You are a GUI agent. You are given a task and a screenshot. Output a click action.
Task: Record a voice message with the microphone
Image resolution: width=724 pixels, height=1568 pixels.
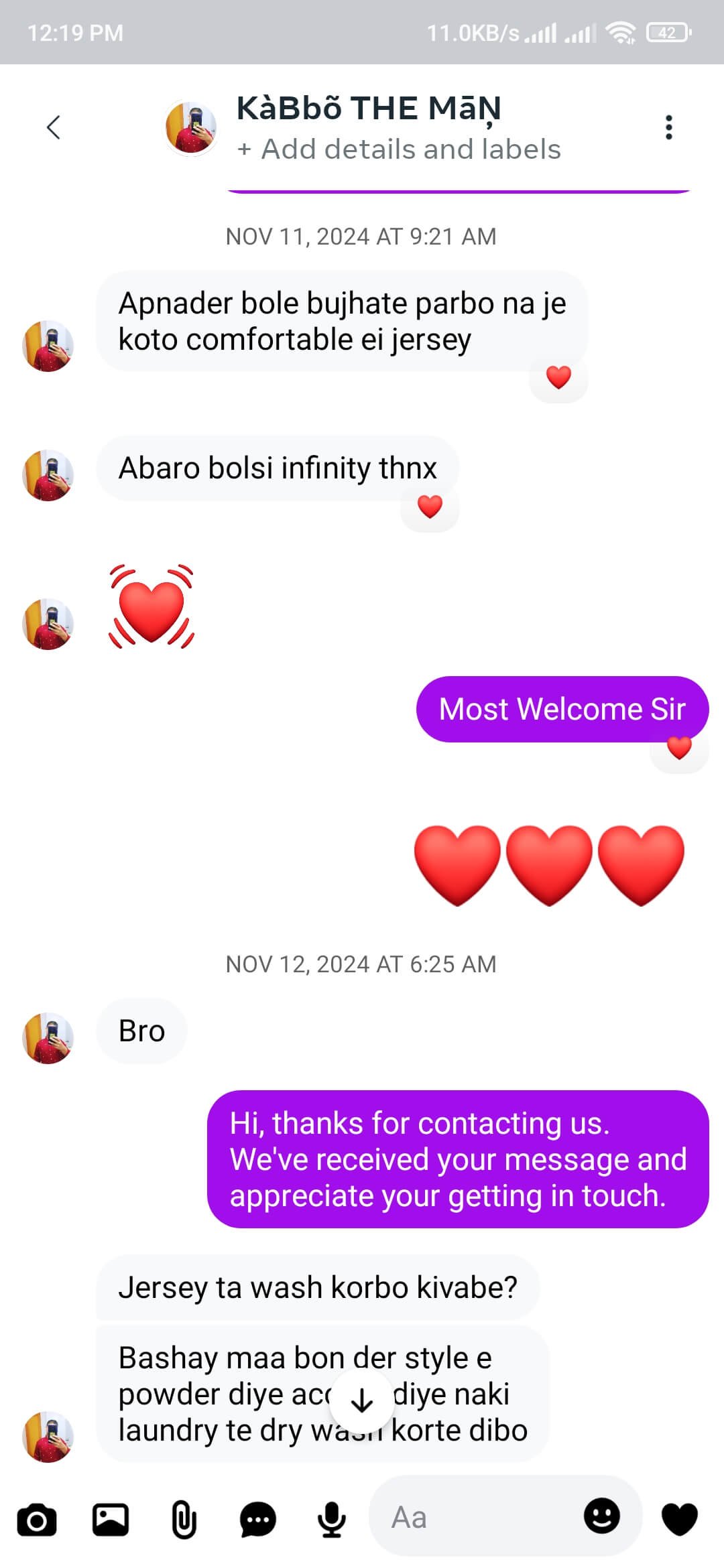tap(331, 1520)
